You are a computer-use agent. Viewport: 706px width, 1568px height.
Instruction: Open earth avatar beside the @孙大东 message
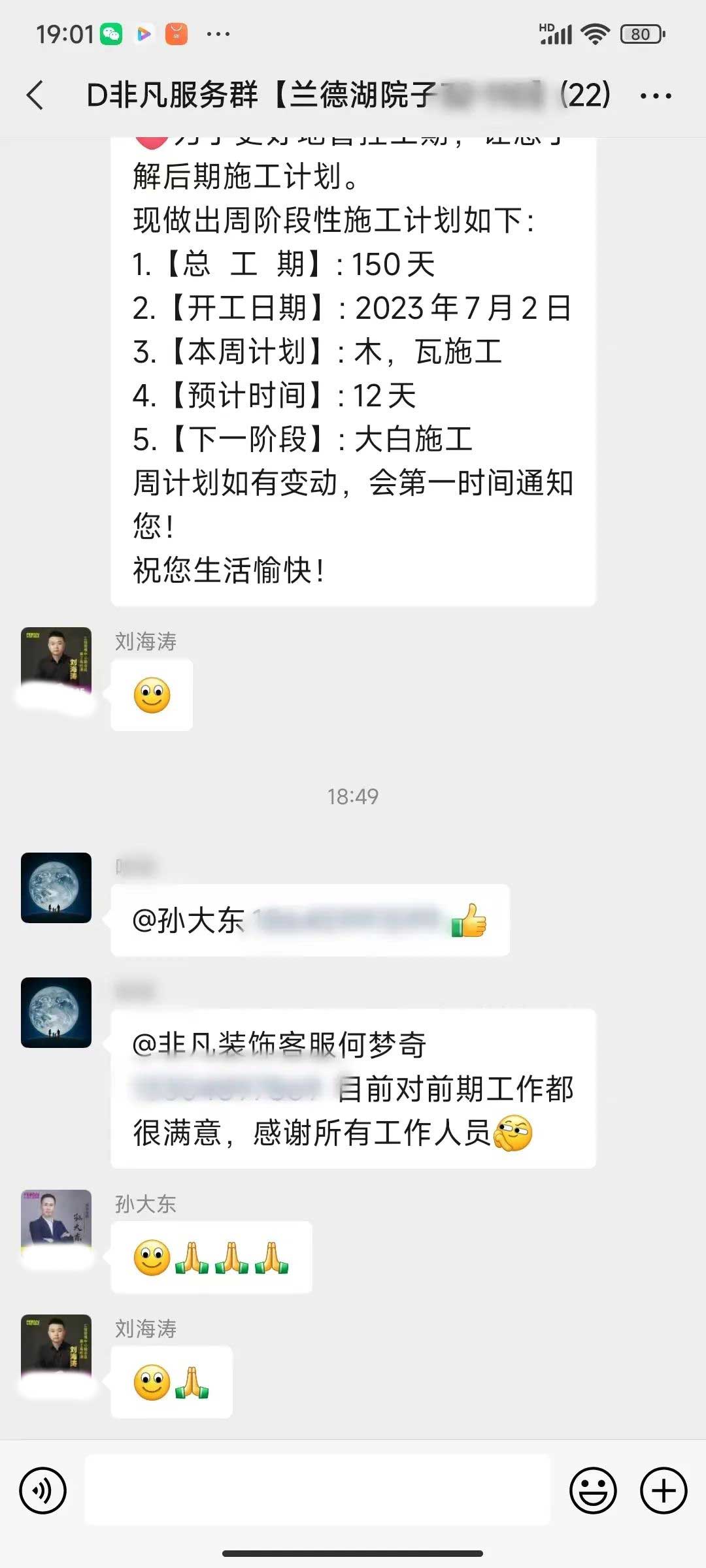[56, 888]
